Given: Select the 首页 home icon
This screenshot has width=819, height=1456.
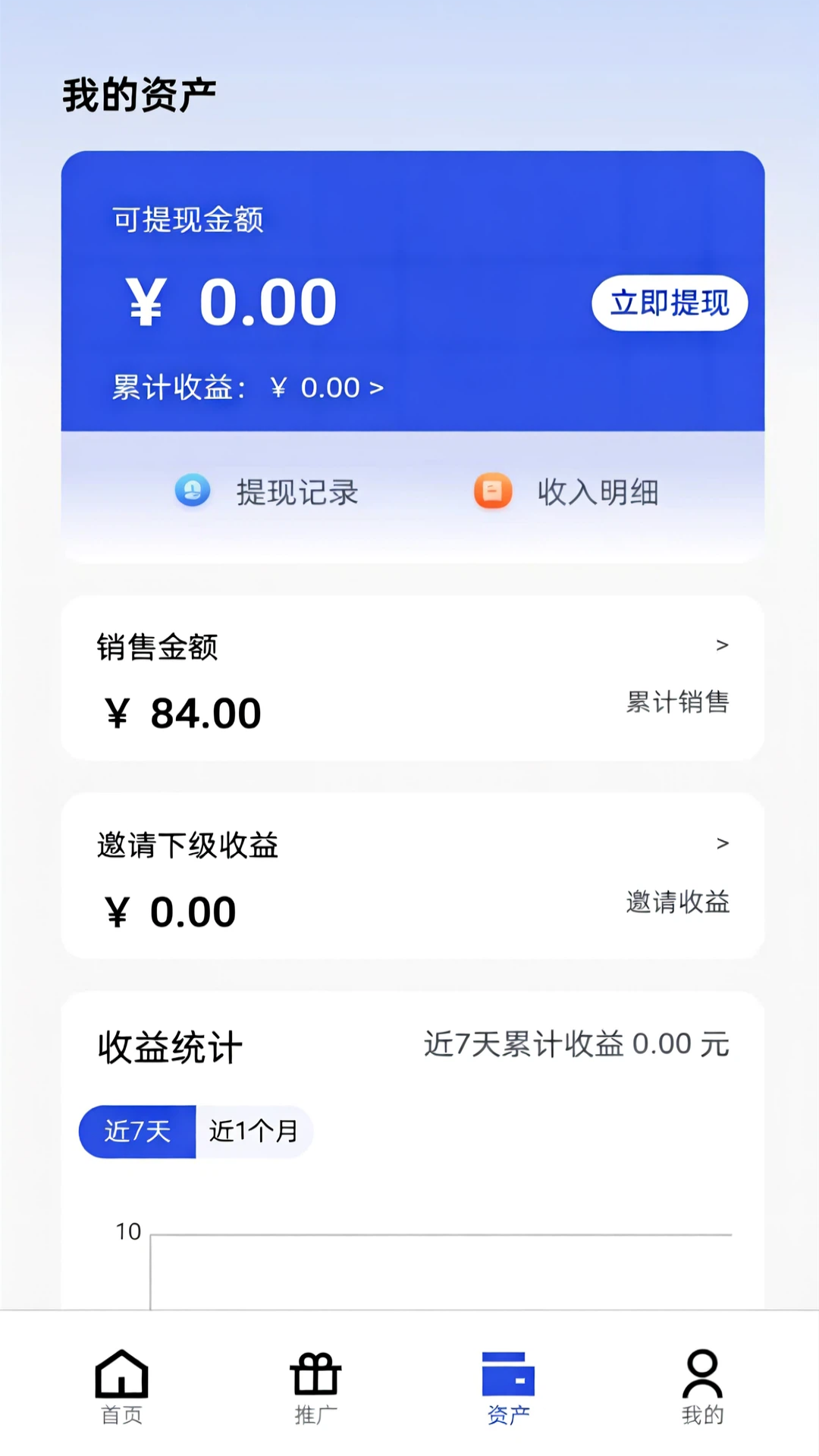Looking at the screenshot, I should [121, 1373].
